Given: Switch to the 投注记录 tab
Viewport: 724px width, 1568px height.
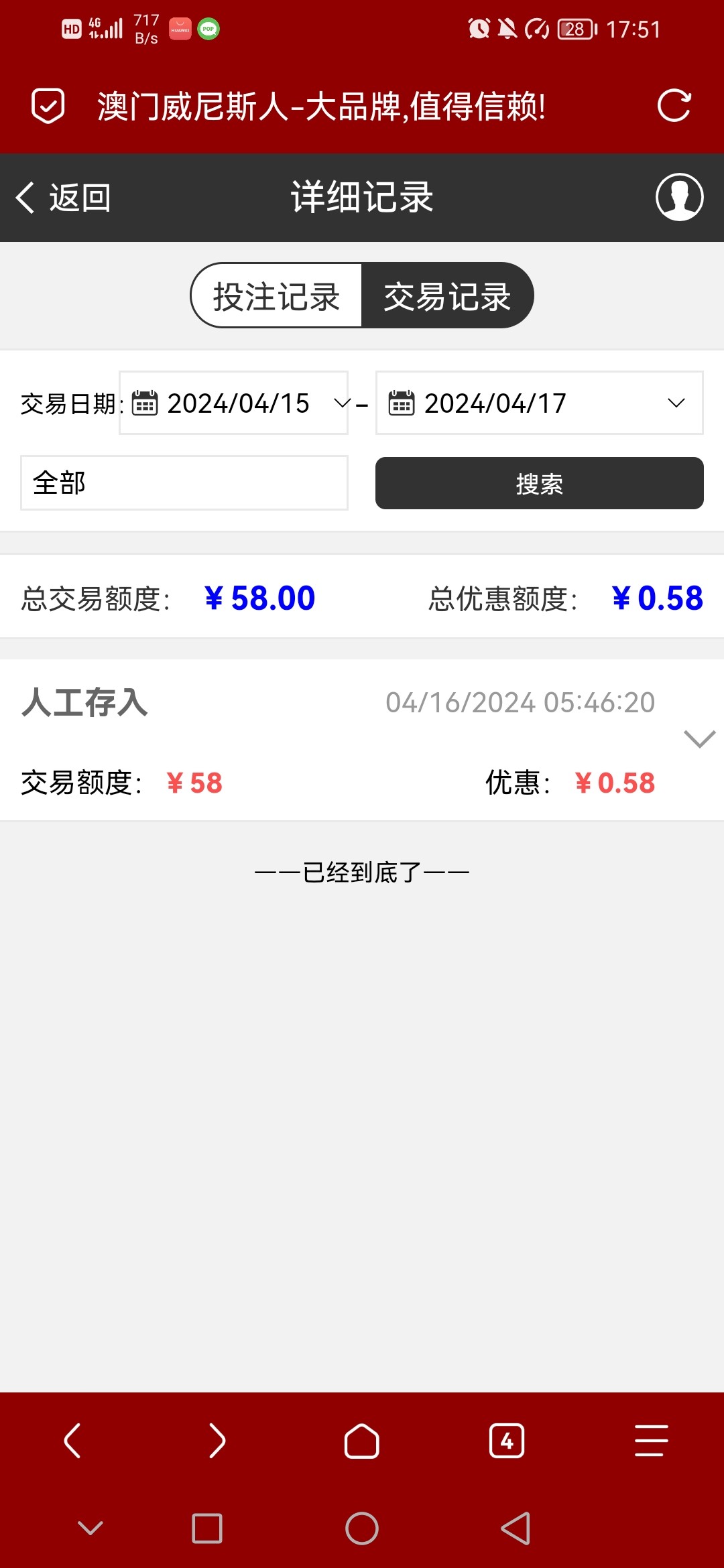Looking at the screenshot, I should (276, 296).
